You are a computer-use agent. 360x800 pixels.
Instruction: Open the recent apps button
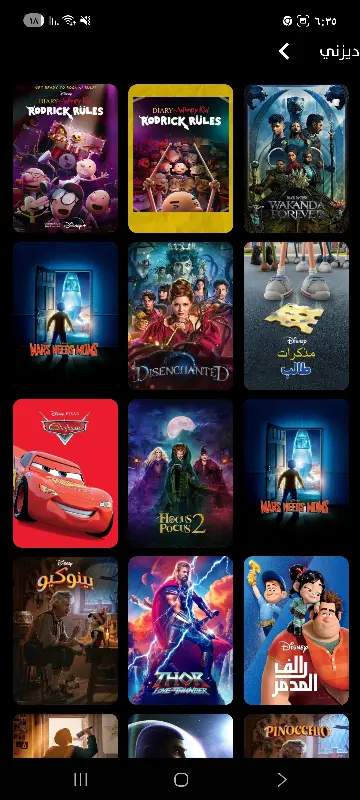coord(81,779)
